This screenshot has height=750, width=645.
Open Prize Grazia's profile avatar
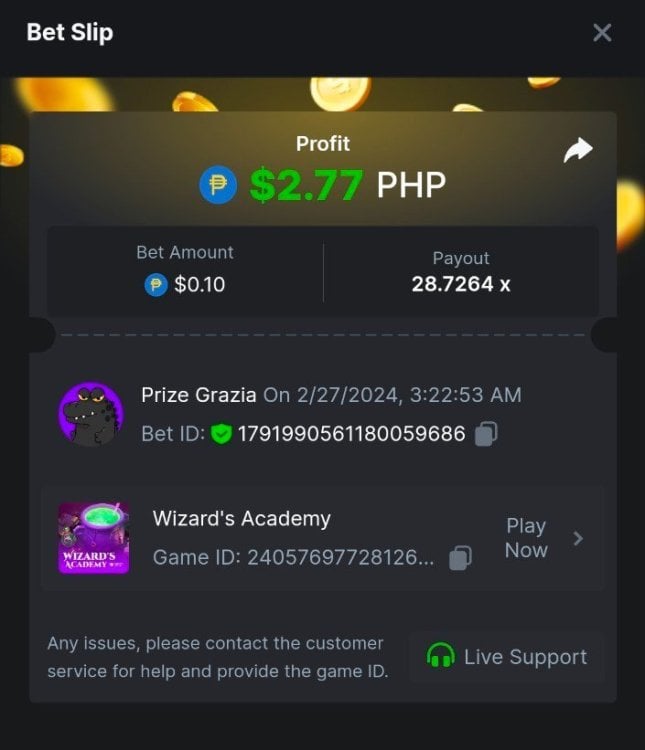click(x=90, y=414)
